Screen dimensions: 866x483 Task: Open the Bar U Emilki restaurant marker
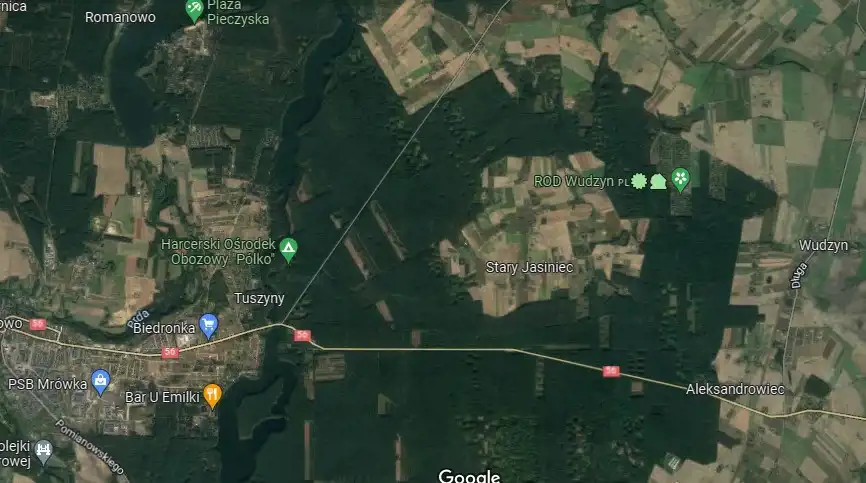coord(212,395)
